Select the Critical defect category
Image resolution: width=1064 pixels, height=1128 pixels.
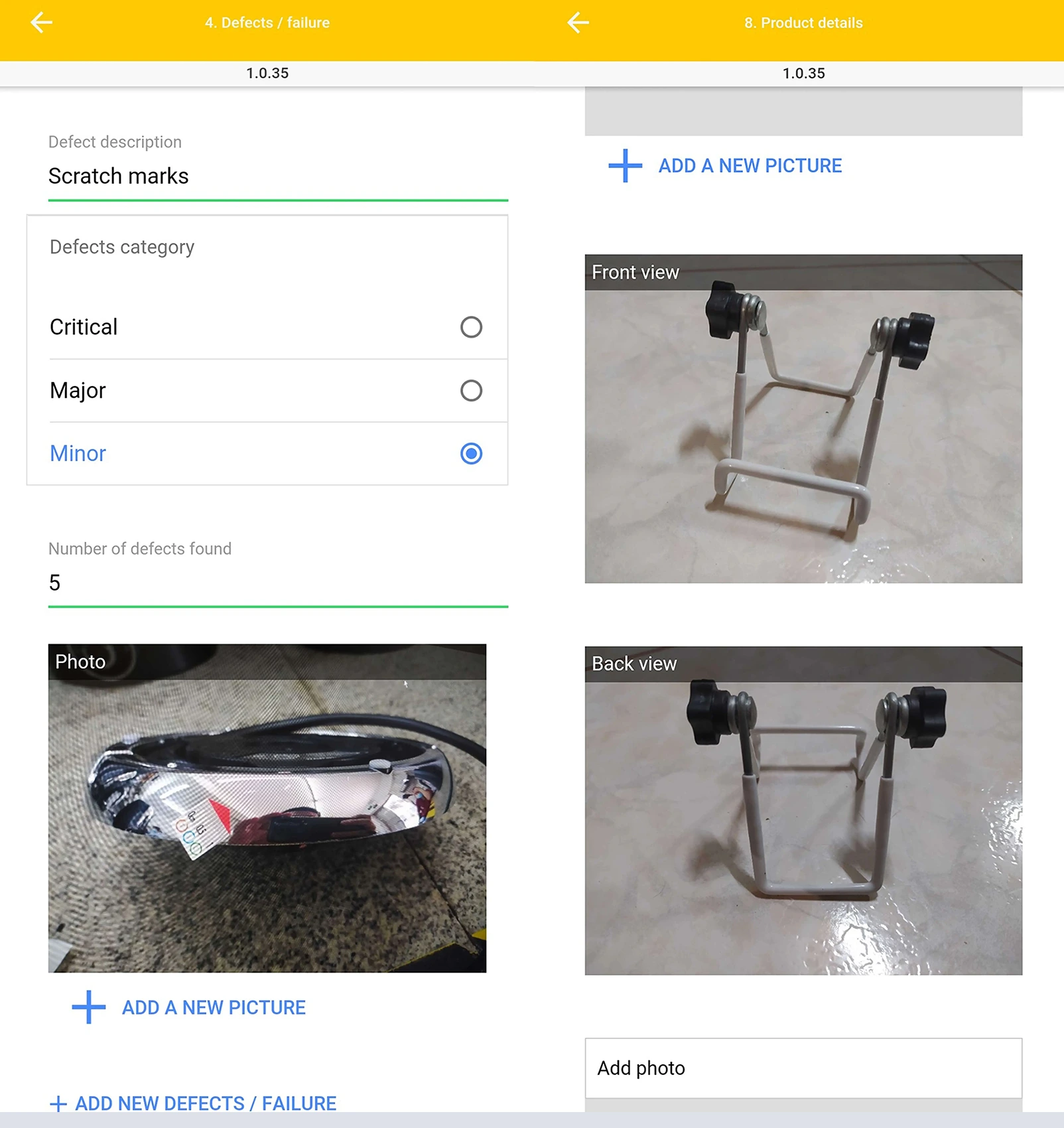[471, 327]
